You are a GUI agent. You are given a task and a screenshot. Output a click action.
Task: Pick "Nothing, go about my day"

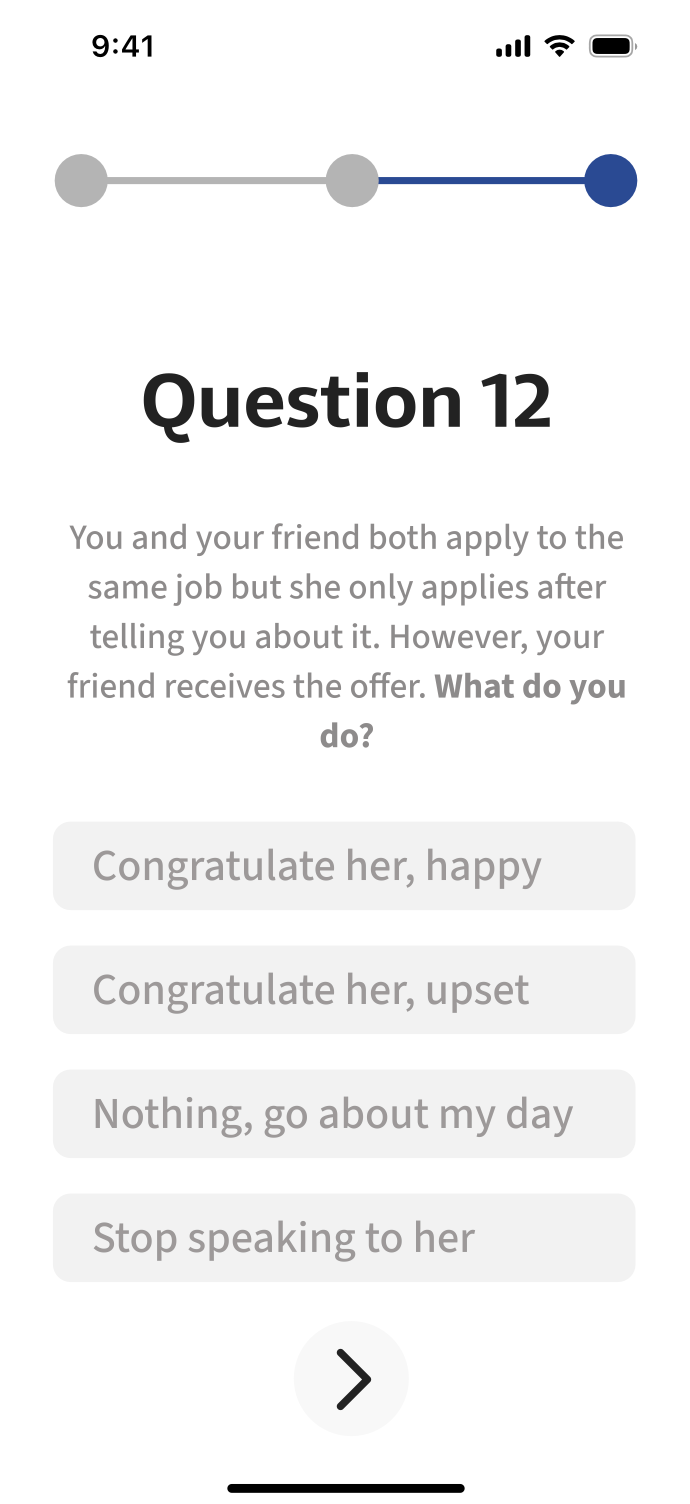tap(344, 1114)
